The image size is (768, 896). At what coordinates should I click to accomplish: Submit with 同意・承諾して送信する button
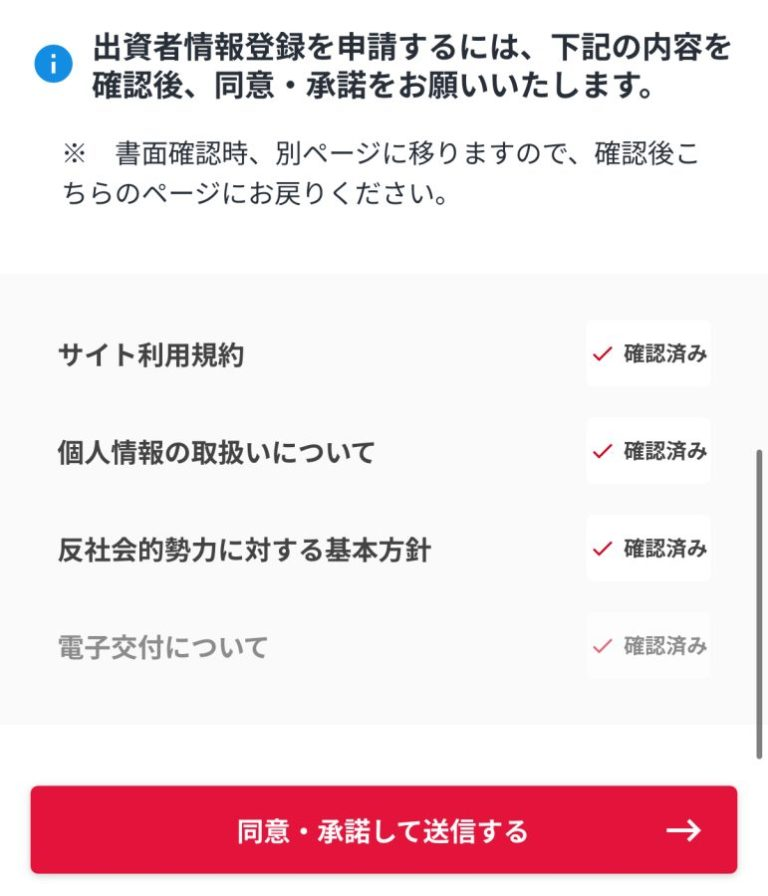tap(383, 830)
